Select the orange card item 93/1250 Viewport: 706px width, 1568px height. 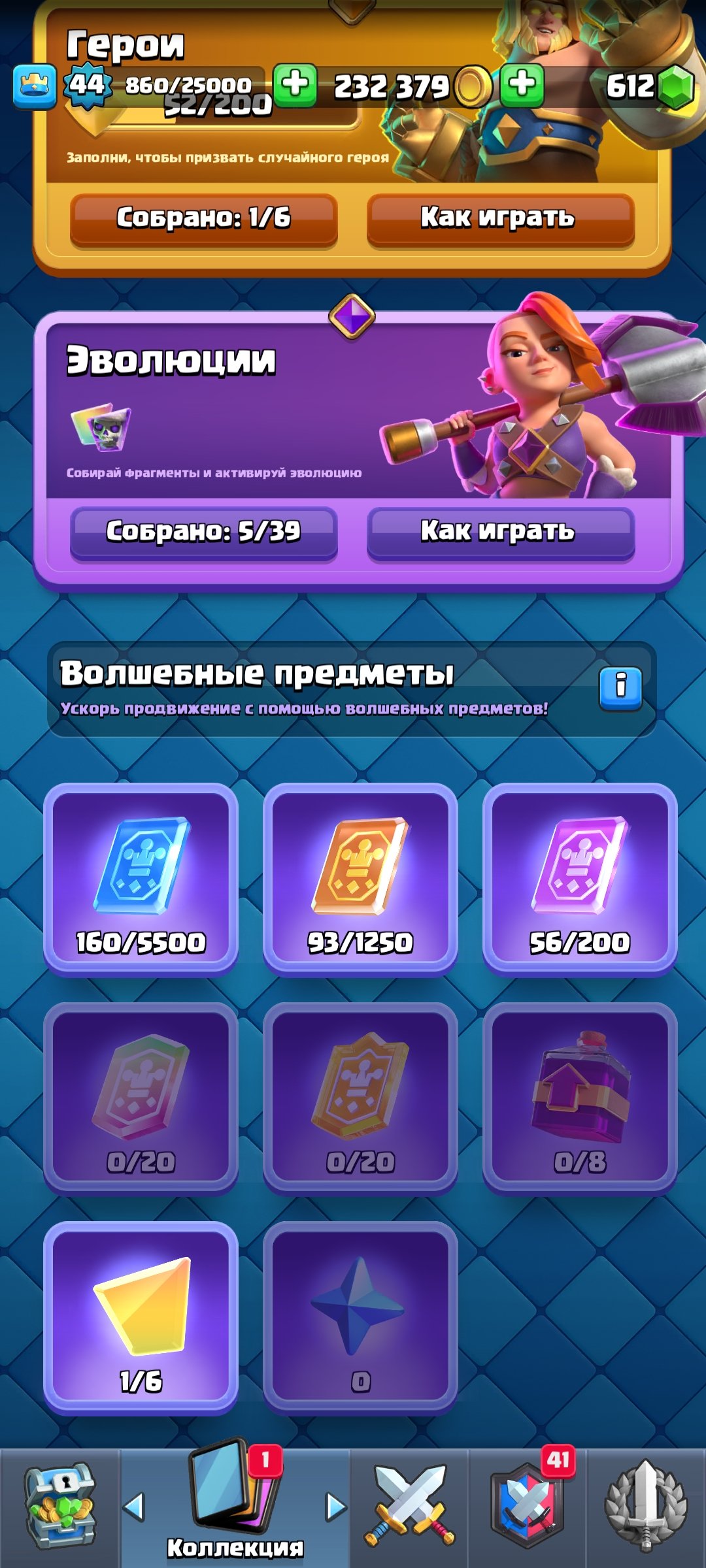coord(360,879)
